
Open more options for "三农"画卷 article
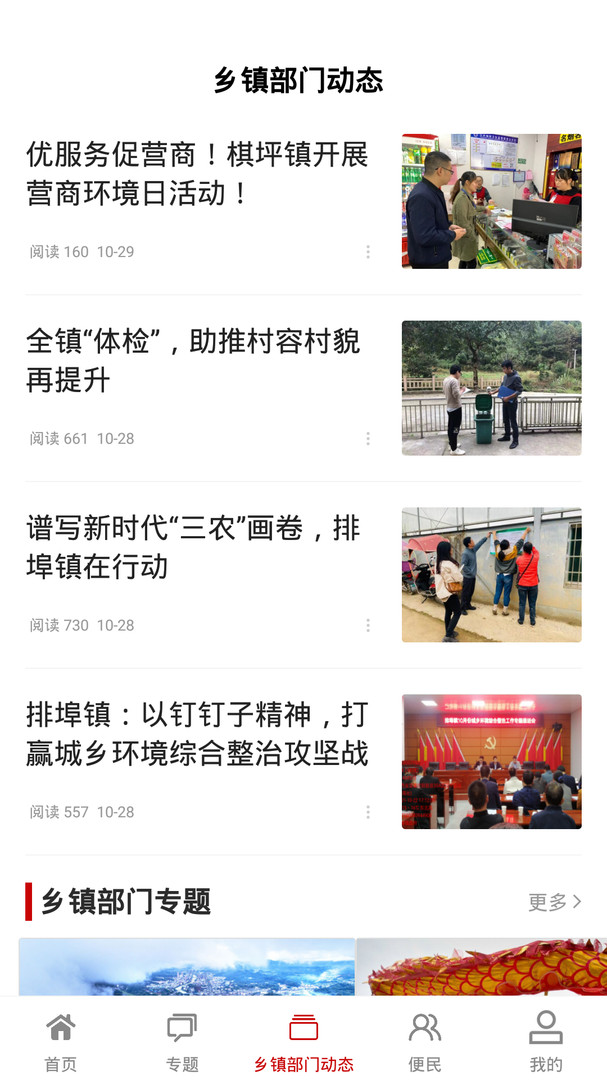coord(368,626)
